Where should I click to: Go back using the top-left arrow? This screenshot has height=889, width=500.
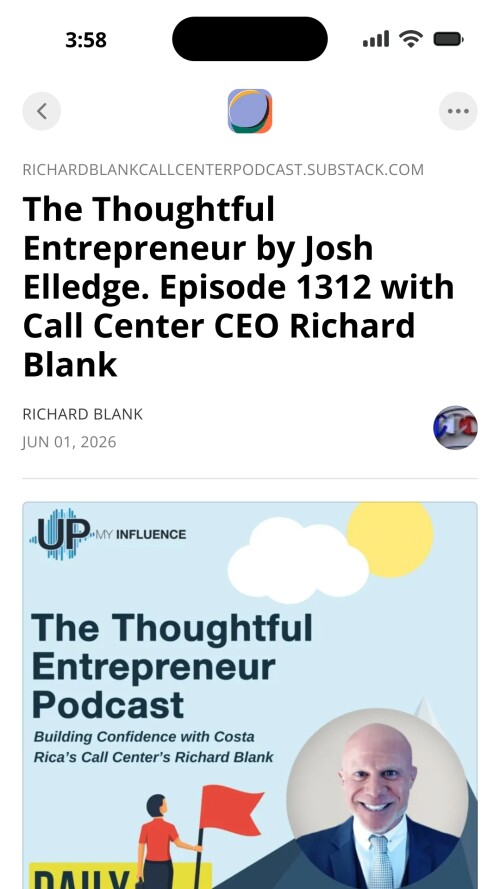coord(41,111)
